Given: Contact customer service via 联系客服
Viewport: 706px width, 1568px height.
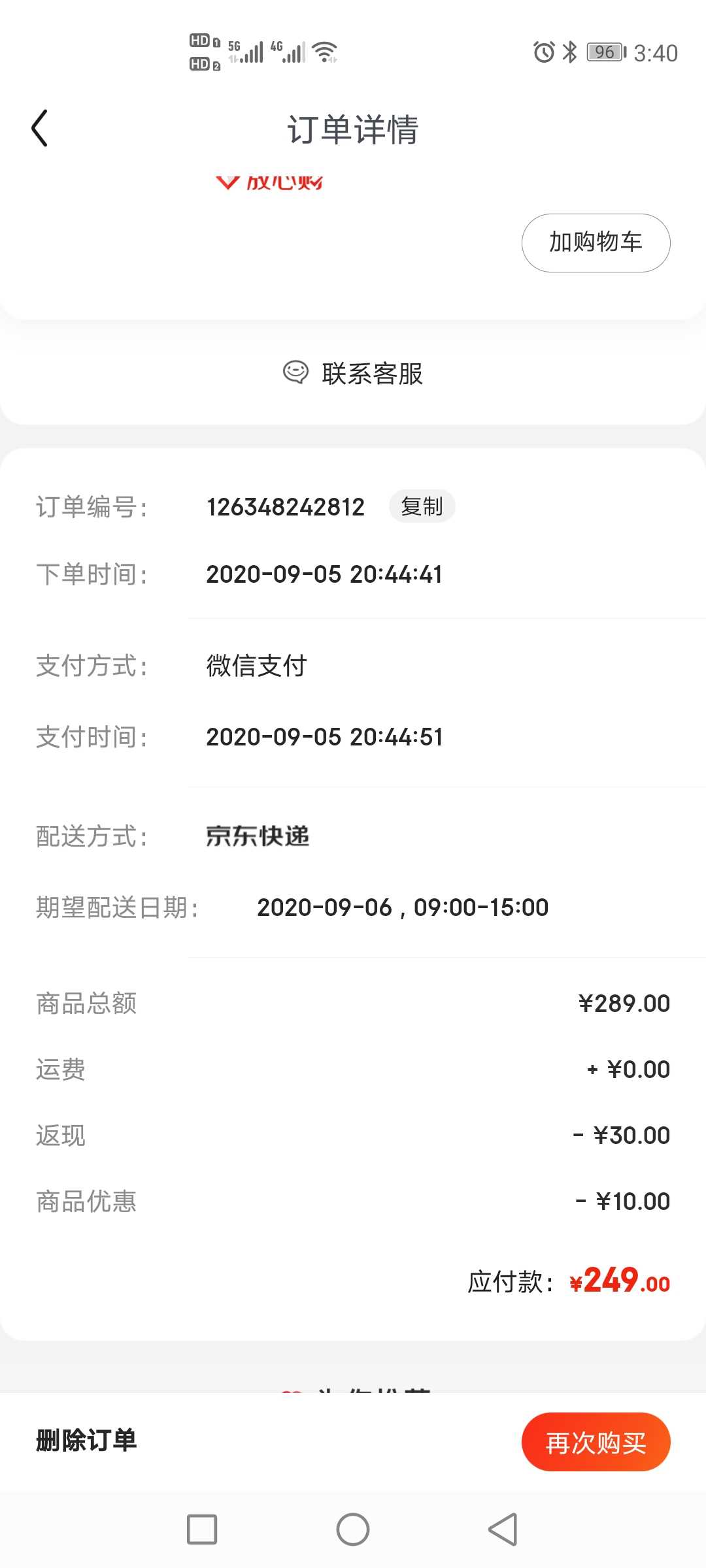Looking at the screenshot, I should pos(353,373).
